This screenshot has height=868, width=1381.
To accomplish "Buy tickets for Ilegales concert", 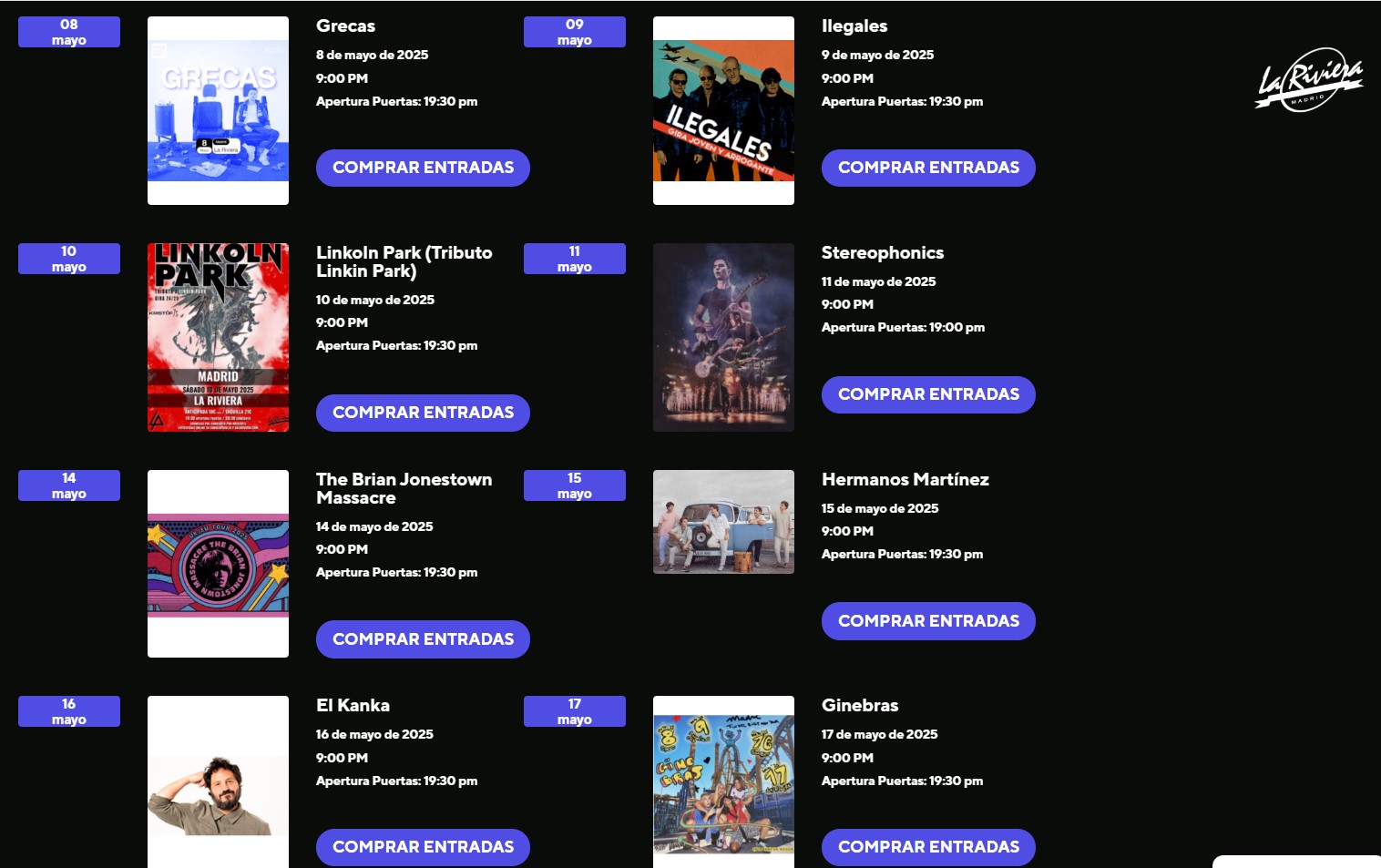I will point(928,168).
